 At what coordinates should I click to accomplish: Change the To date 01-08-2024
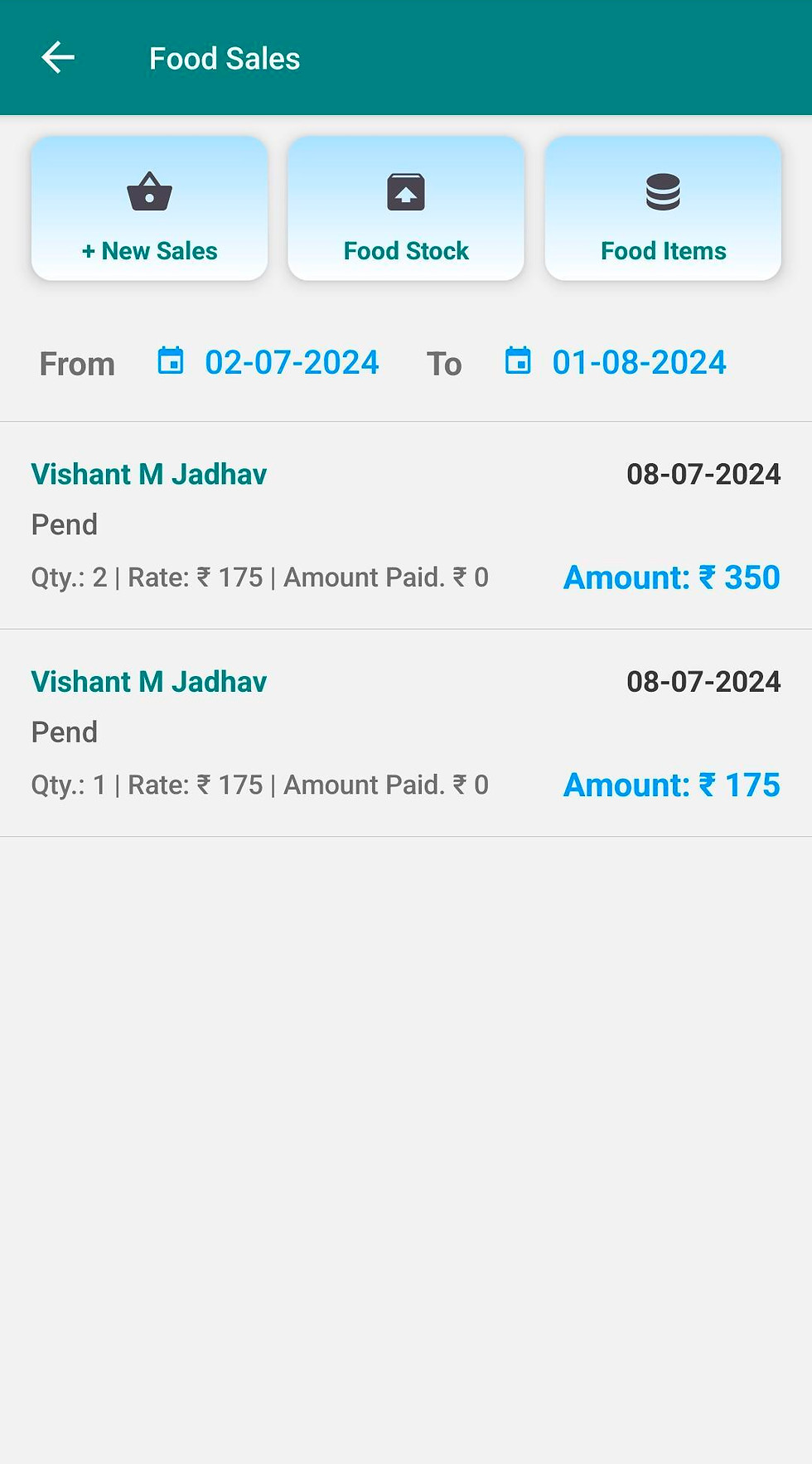[x=616, y=363]
